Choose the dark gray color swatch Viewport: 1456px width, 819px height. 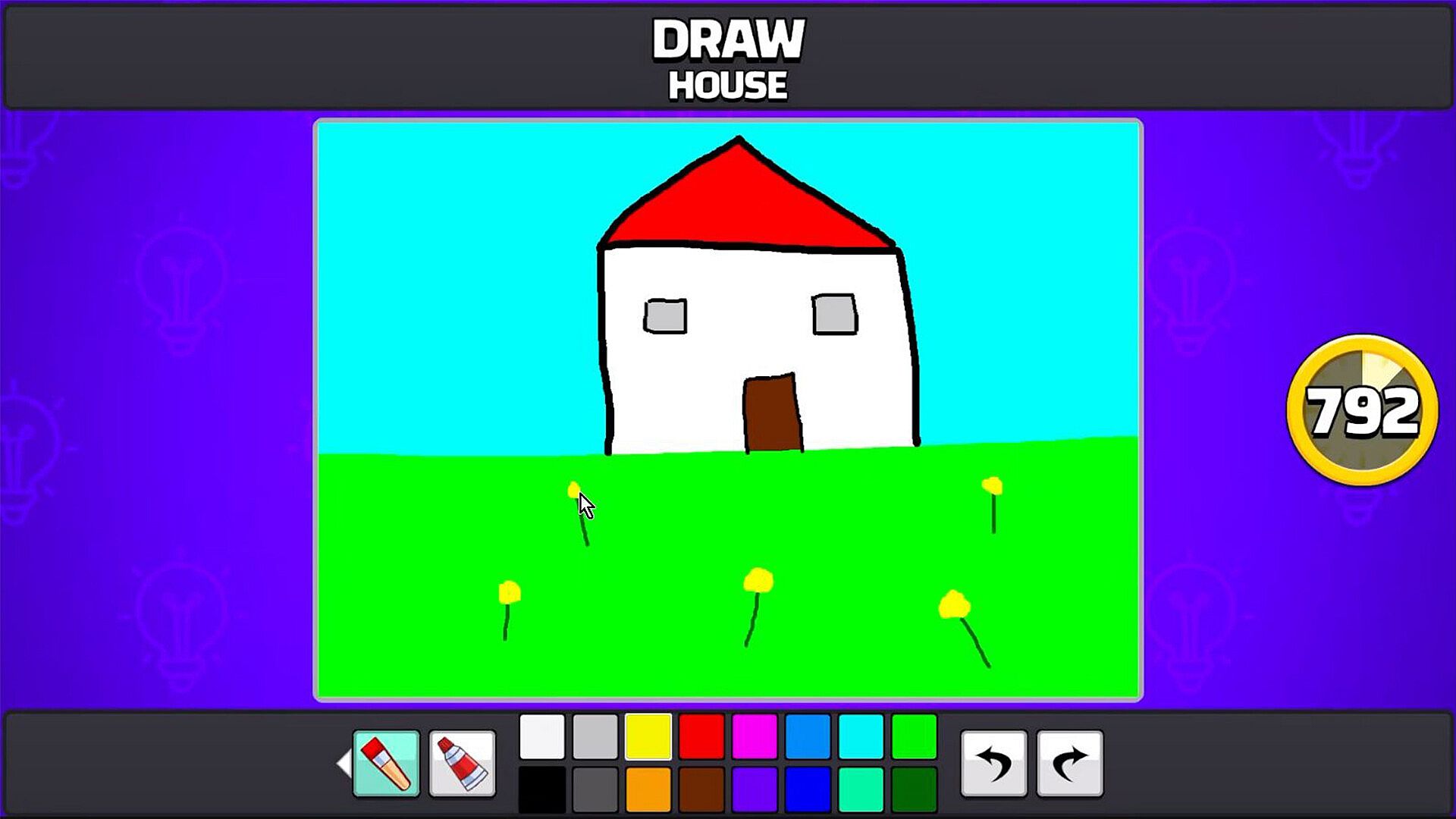click(595, 789)
